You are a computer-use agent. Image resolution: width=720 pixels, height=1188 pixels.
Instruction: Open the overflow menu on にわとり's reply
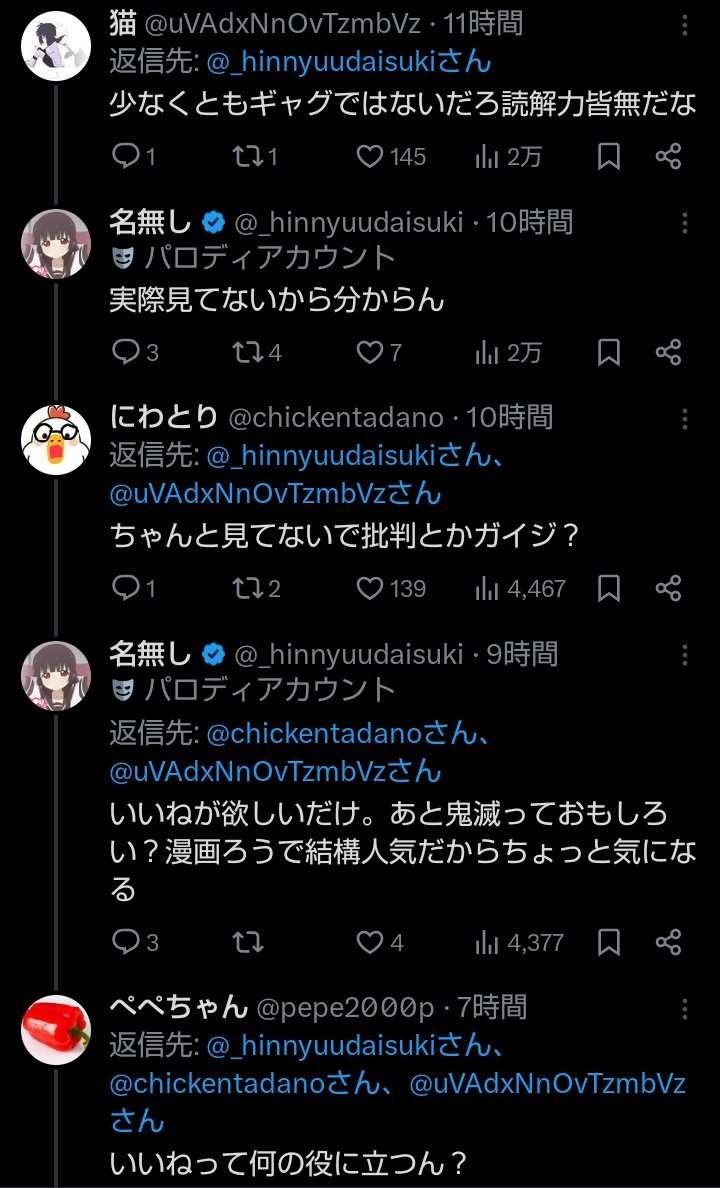(x=685, y=418)
